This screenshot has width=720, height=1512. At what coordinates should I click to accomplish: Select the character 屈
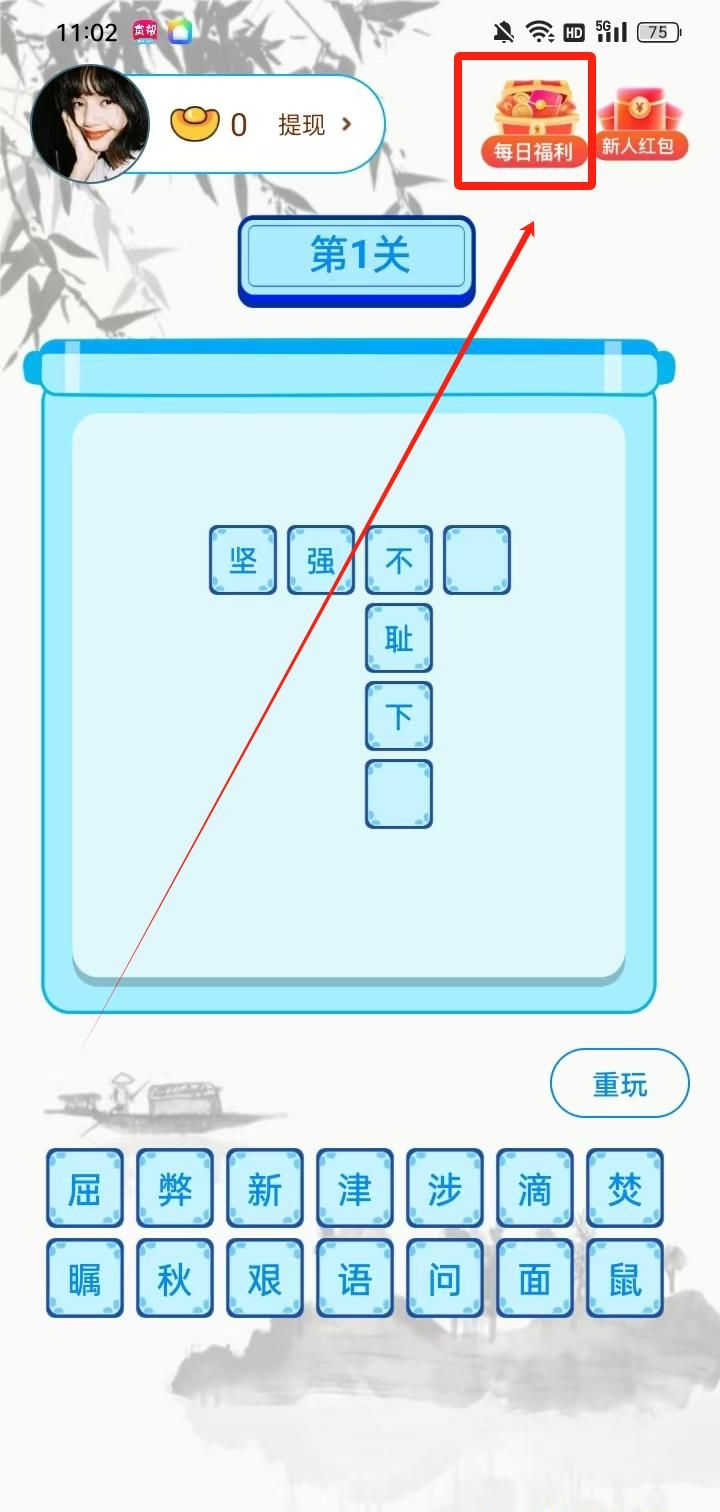point(85,1188)
